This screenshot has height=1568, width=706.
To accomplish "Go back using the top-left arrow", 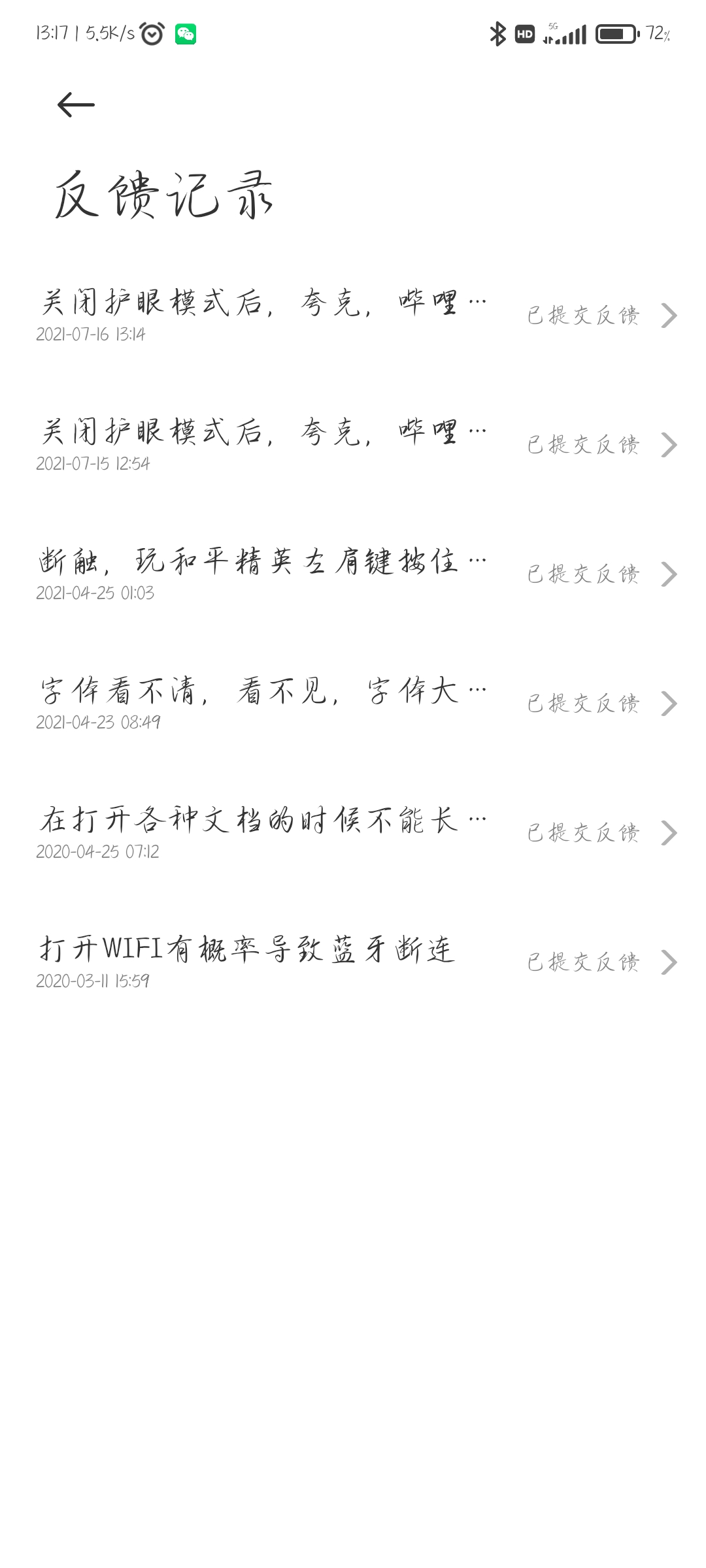I will pos(76,105).
